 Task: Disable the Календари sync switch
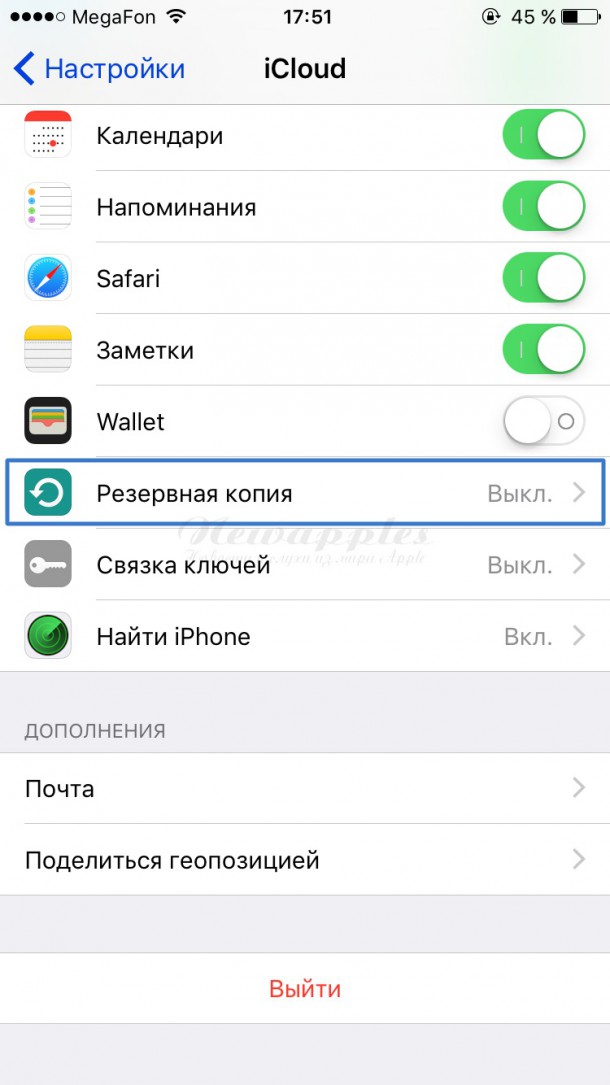click(x=543, y=136)
